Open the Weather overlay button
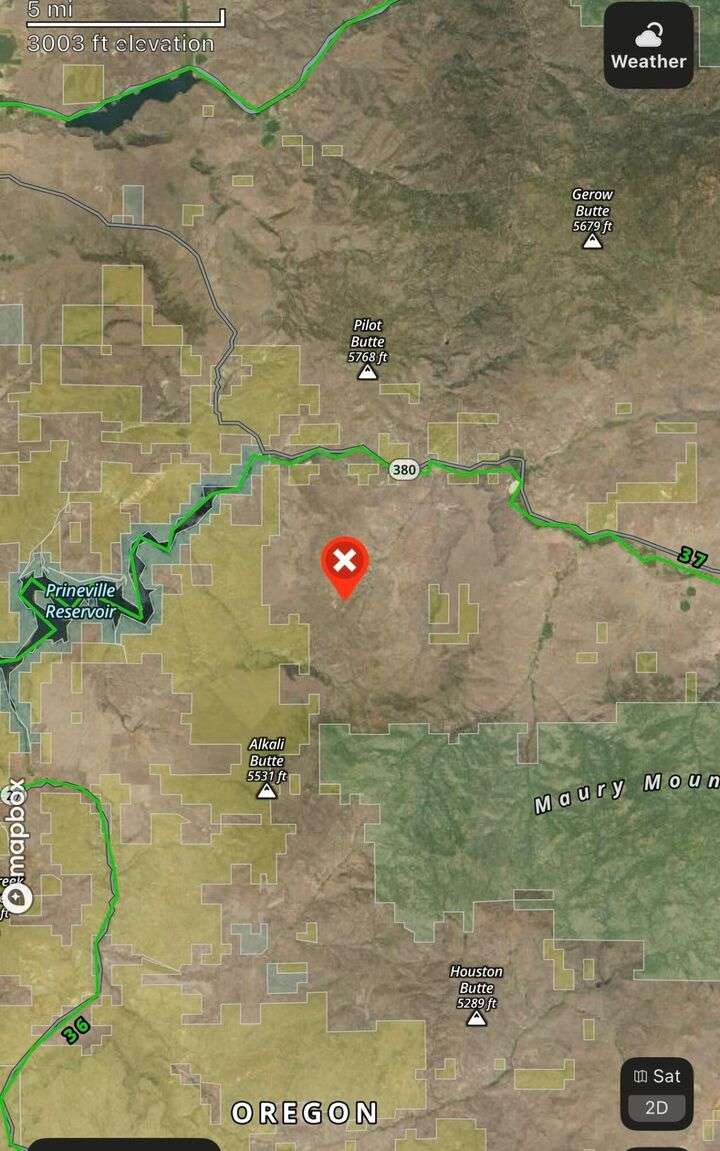Viewport: 720px width, 1151px height. coord(648,46)
